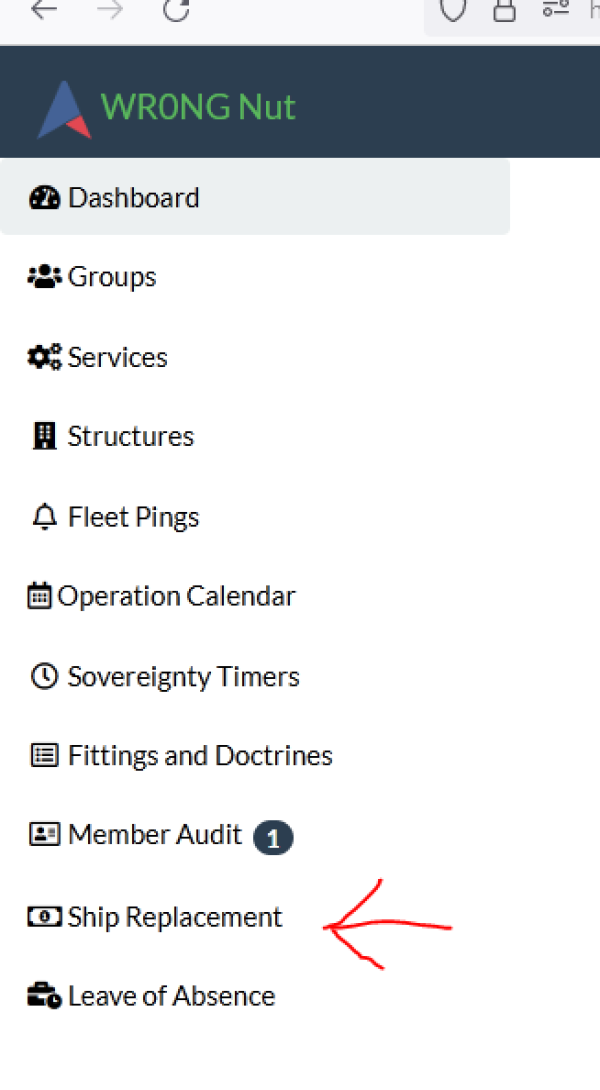Tap the WRONG Nut site title
Screen dimensions: 600x1090
(198, 107)
